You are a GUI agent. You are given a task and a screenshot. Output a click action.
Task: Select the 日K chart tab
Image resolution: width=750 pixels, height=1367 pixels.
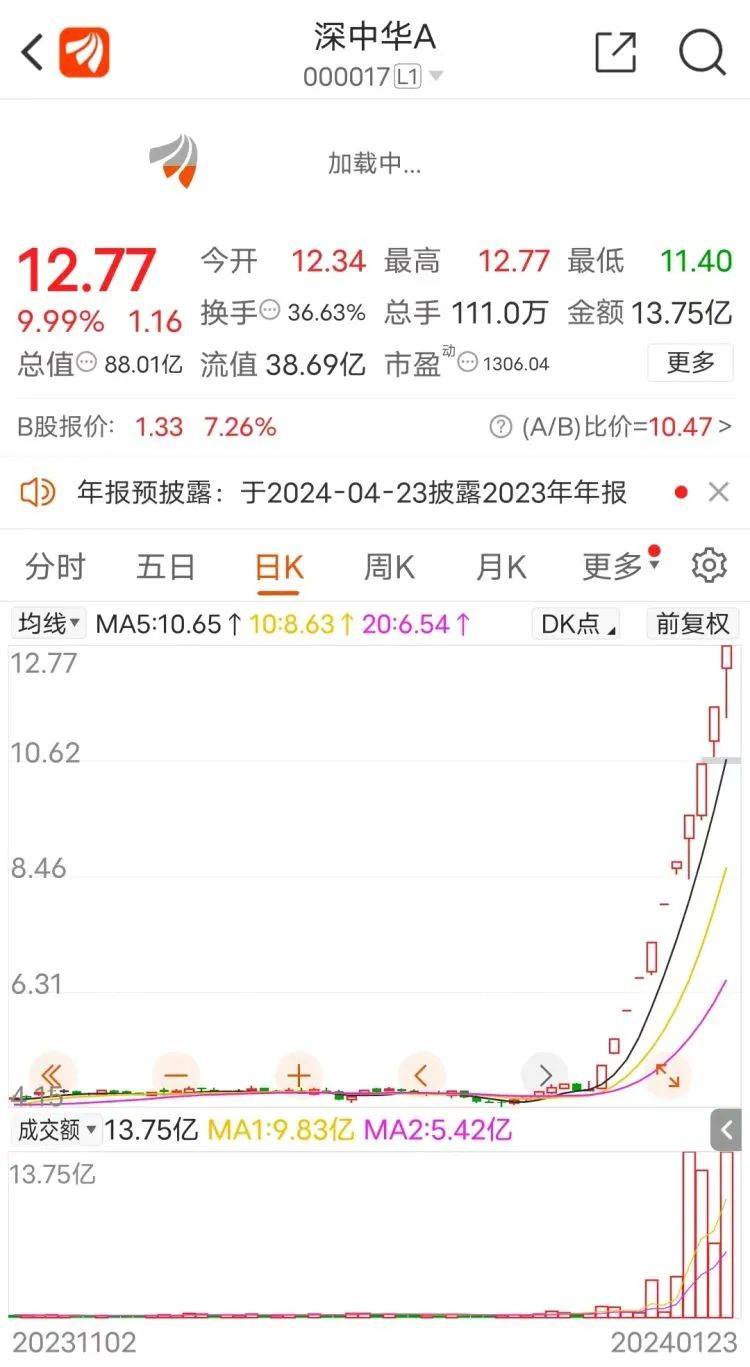[279, 567]
